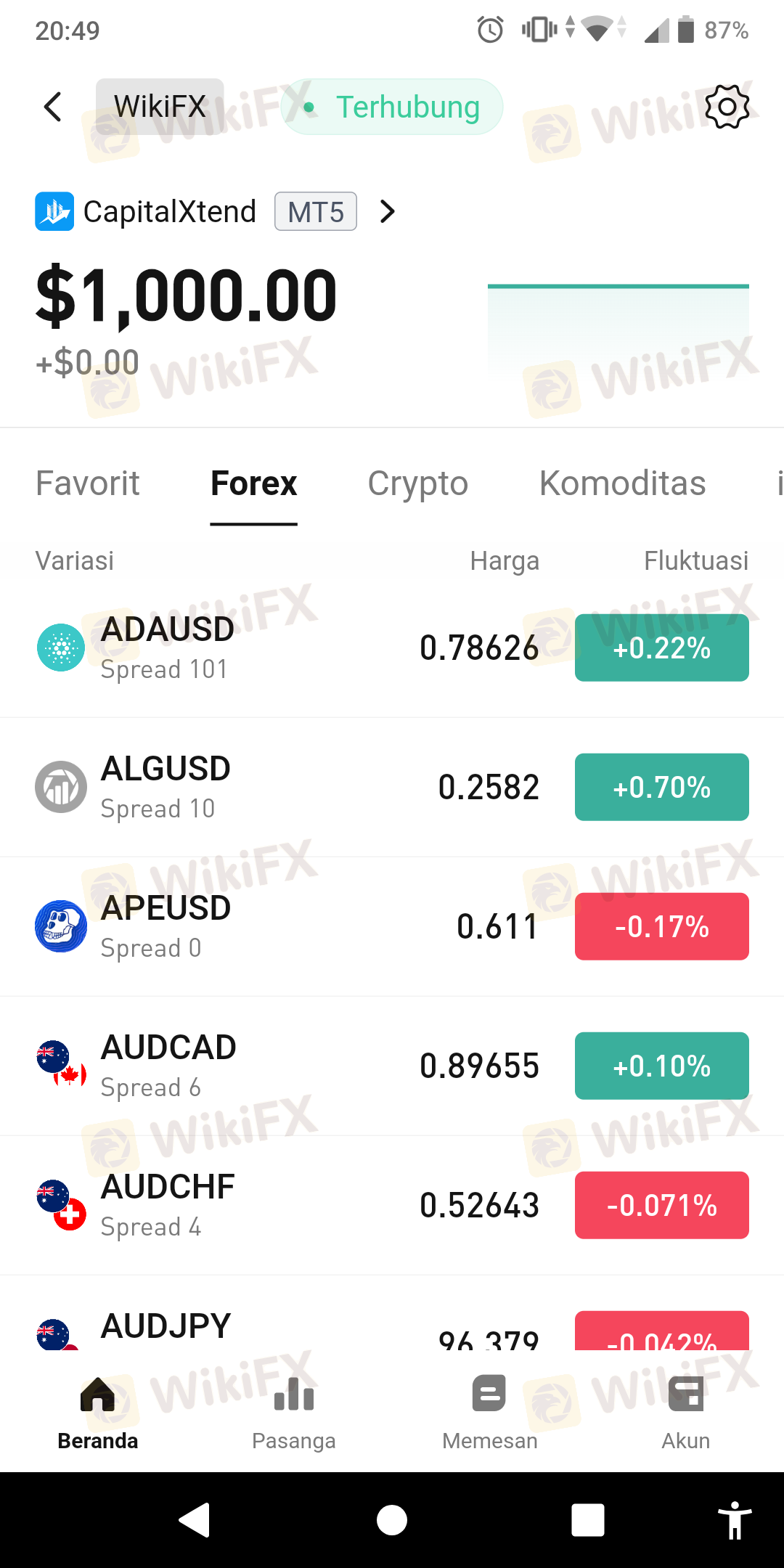Tap the WikiFX chip in header
Viewport: 784px width, 1568px height.
[x=160, y=107]
